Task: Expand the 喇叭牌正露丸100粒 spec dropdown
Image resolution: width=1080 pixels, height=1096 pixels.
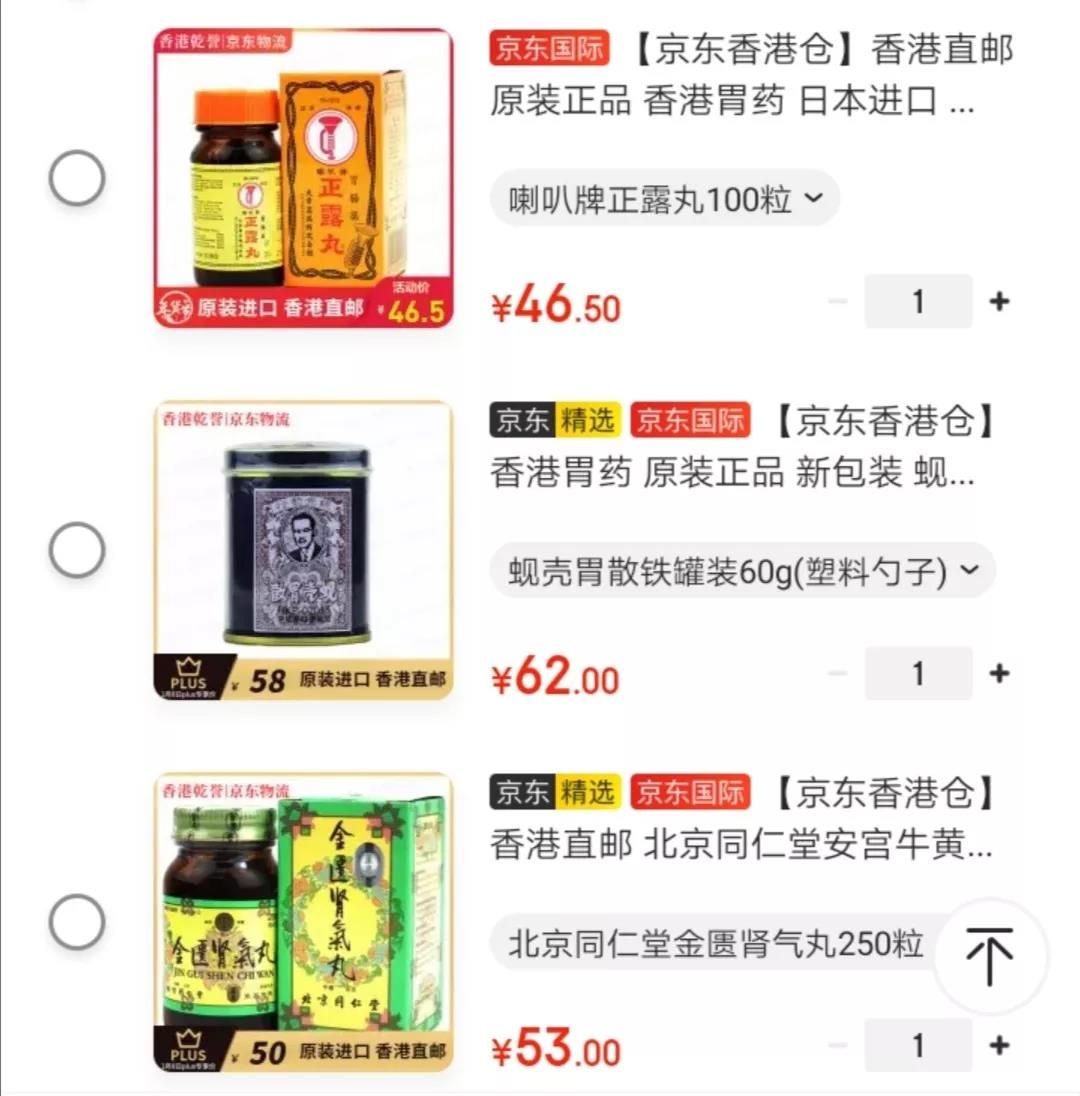Action: click(664, 199)
